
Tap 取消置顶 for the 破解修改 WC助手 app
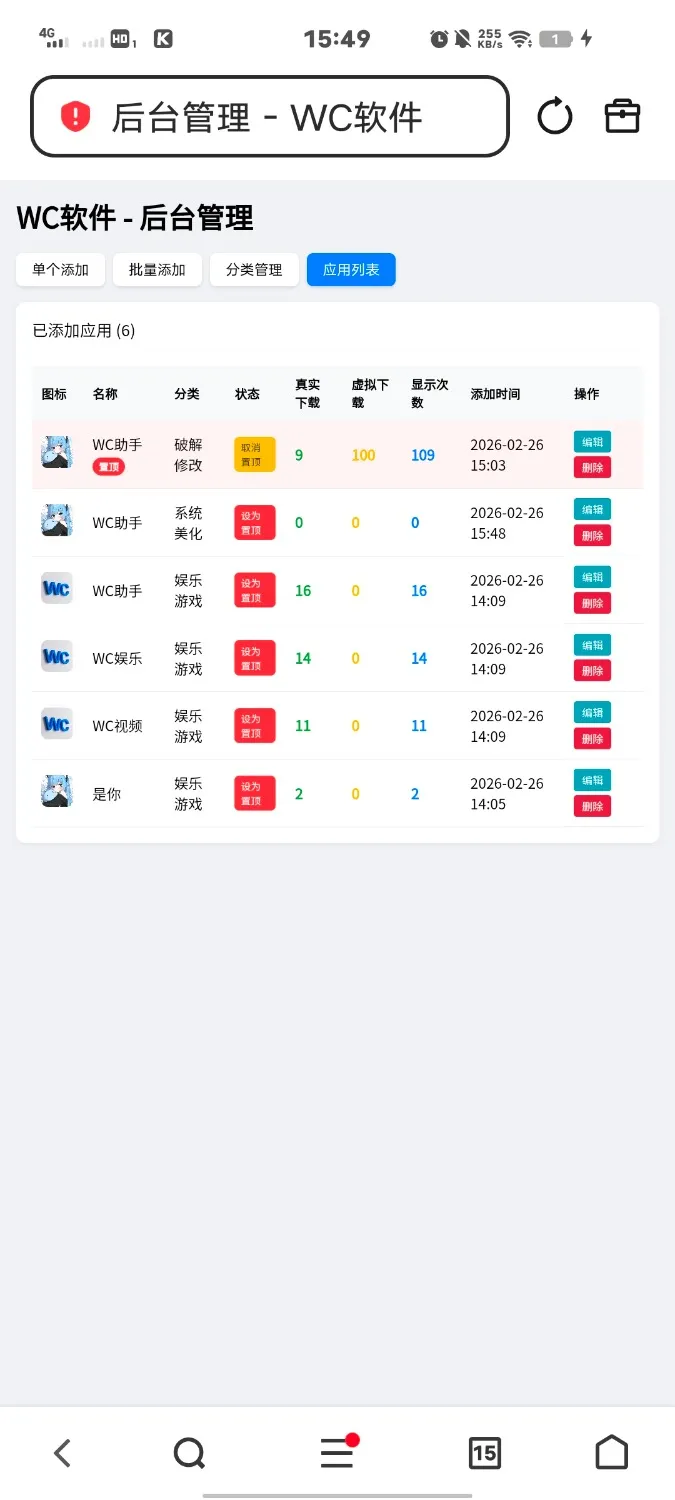pos(254,455)
